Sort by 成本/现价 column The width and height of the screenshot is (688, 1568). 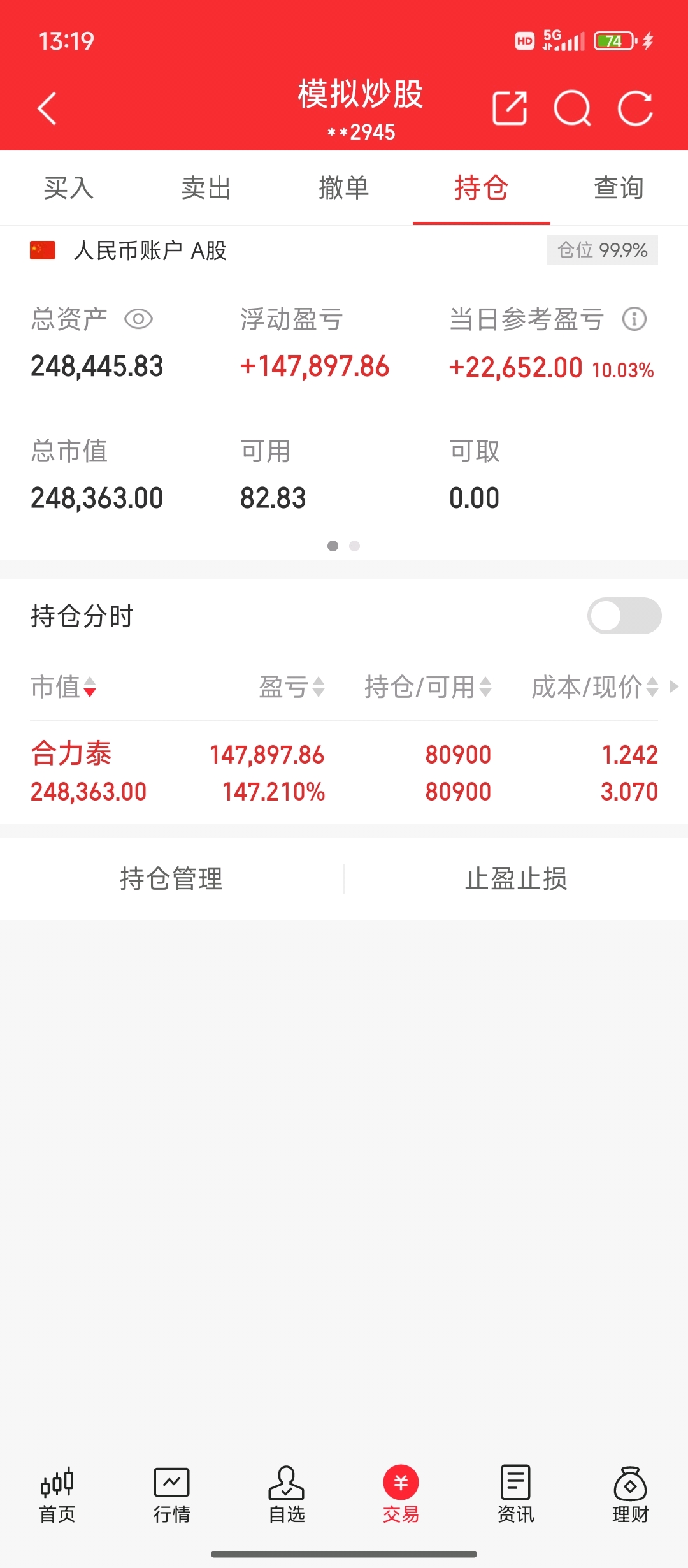pyautogui.click(x=595, y=687)
